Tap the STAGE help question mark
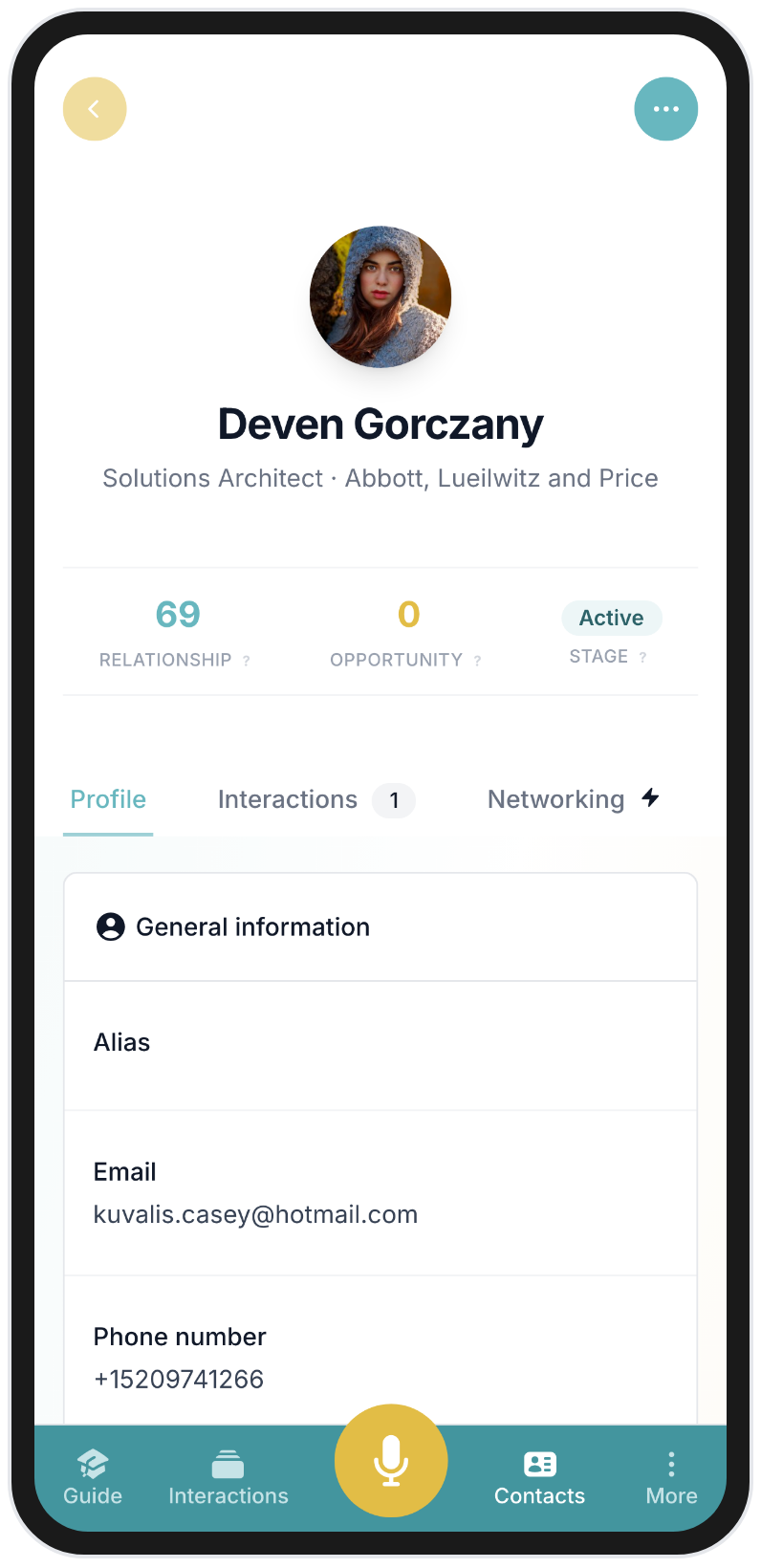This screenshot has height=1568, width=761. [642, 656]
